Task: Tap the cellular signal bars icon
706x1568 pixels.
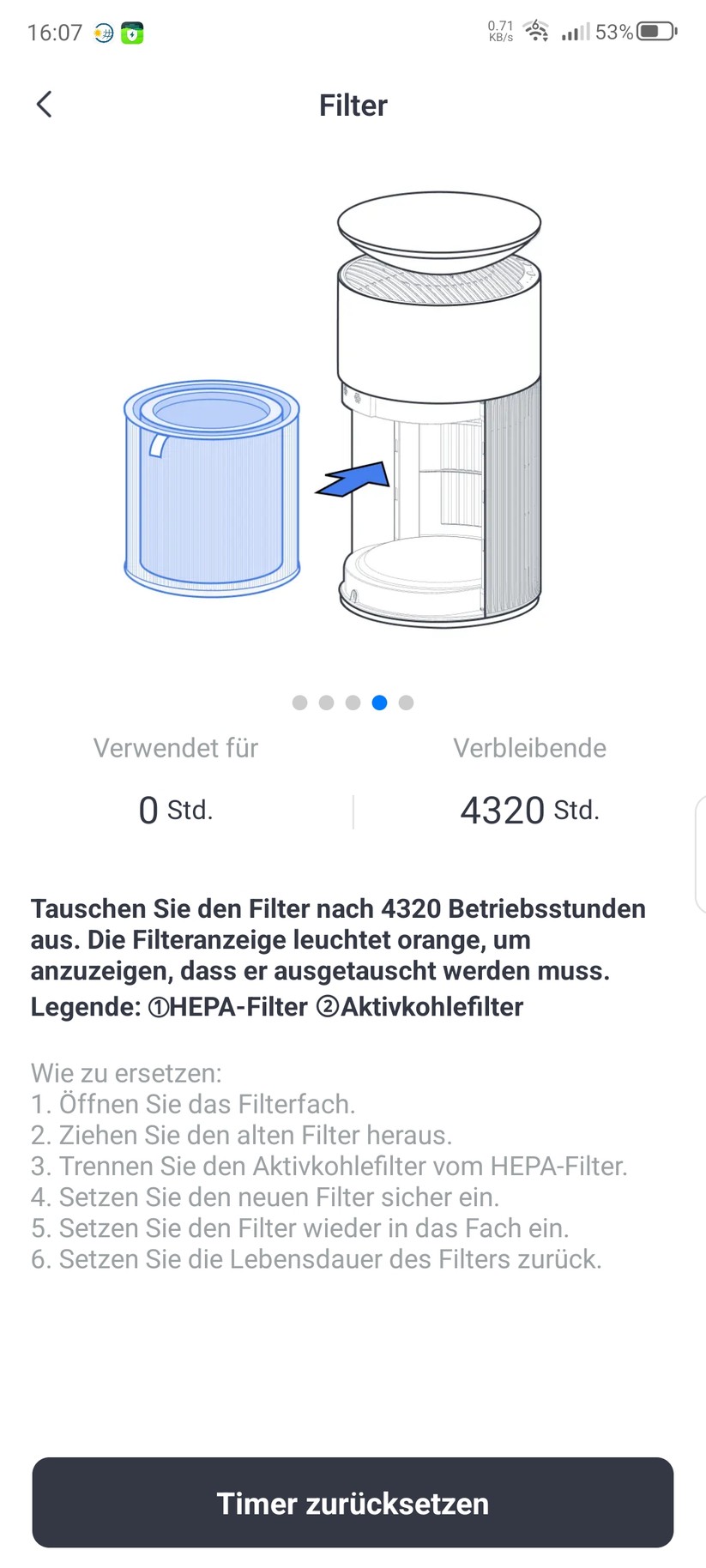Action: [575, 33]
